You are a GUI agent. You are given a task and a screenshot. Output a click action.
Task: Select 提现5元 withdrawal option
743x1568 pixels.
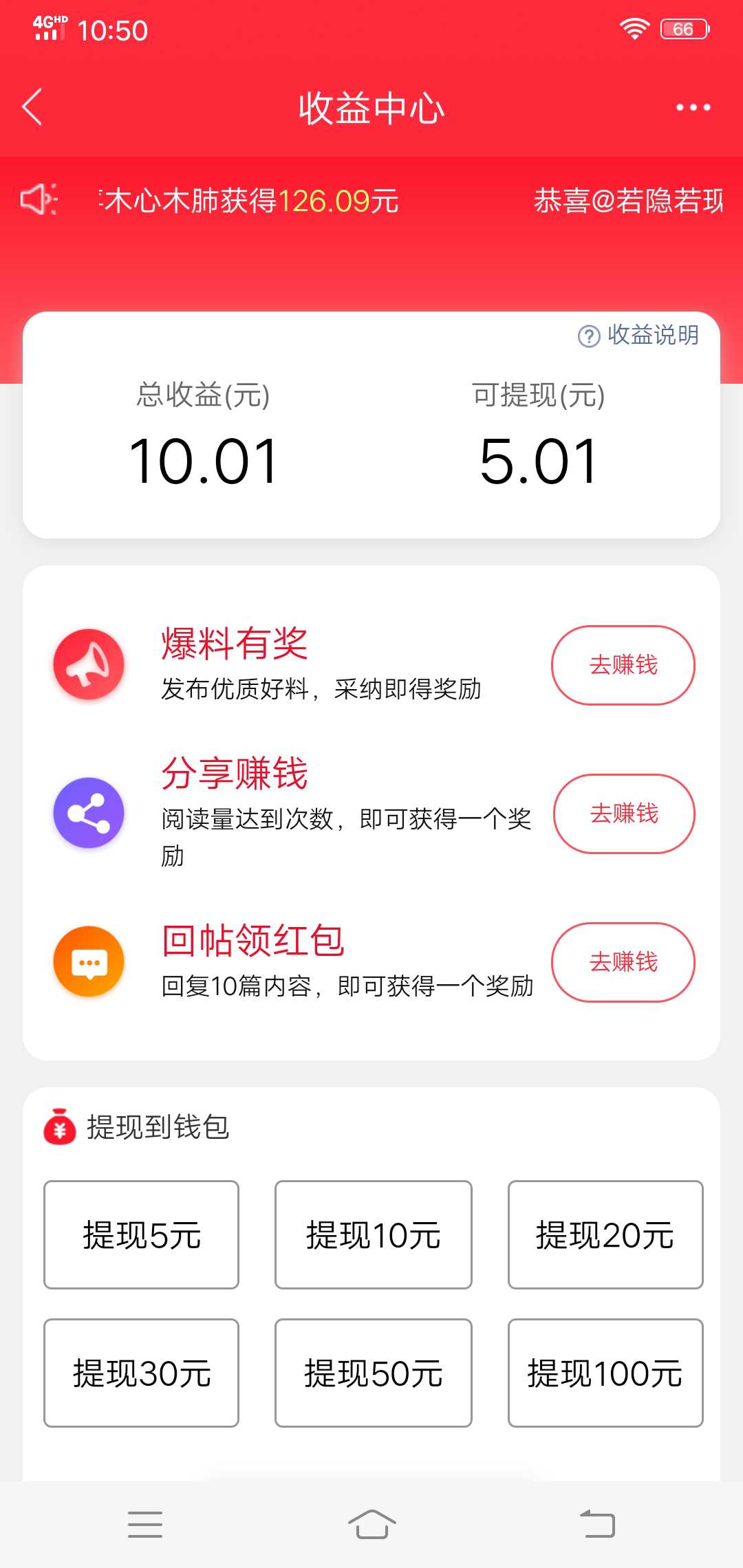coord(141,1234)
